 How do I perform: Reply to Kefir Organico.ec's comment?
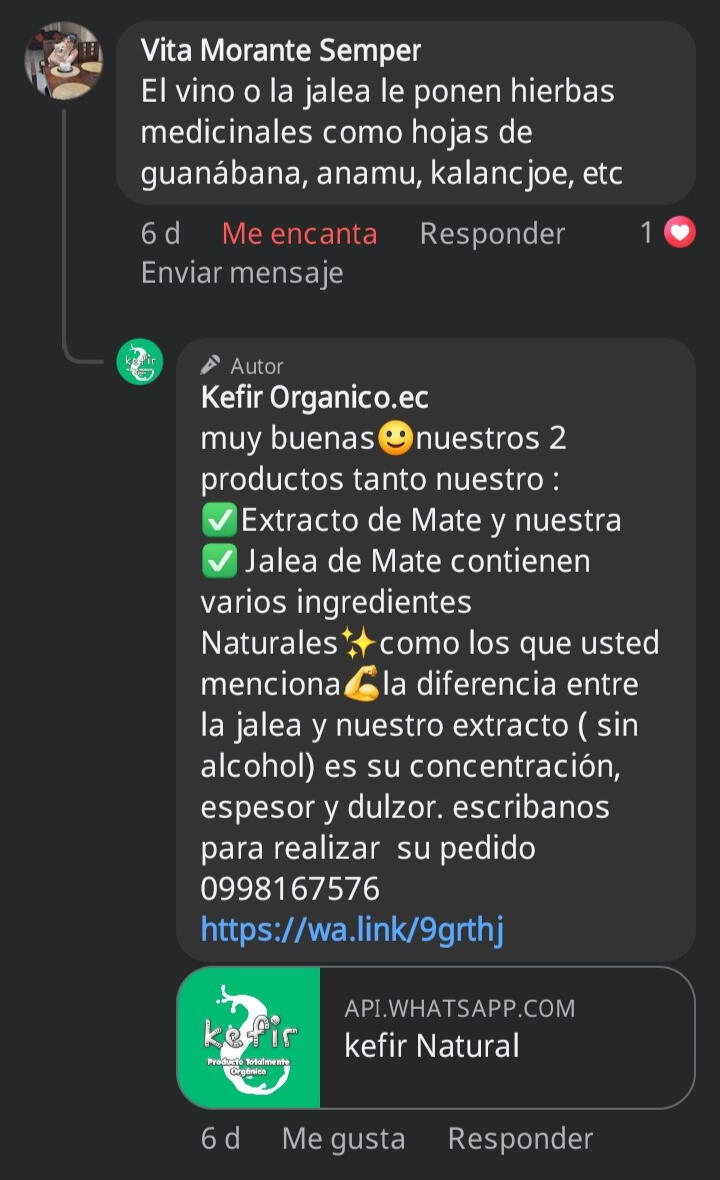(x=520, y=1139)
